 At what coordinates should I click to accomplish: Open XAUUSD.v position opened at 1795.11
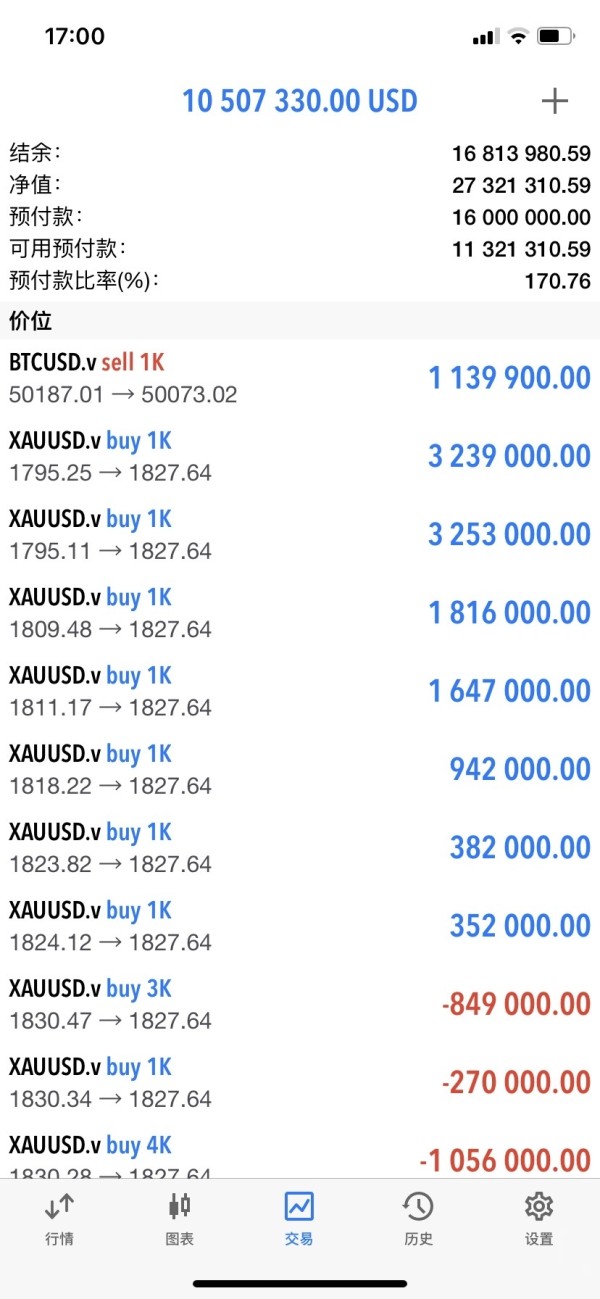point(300,534)
